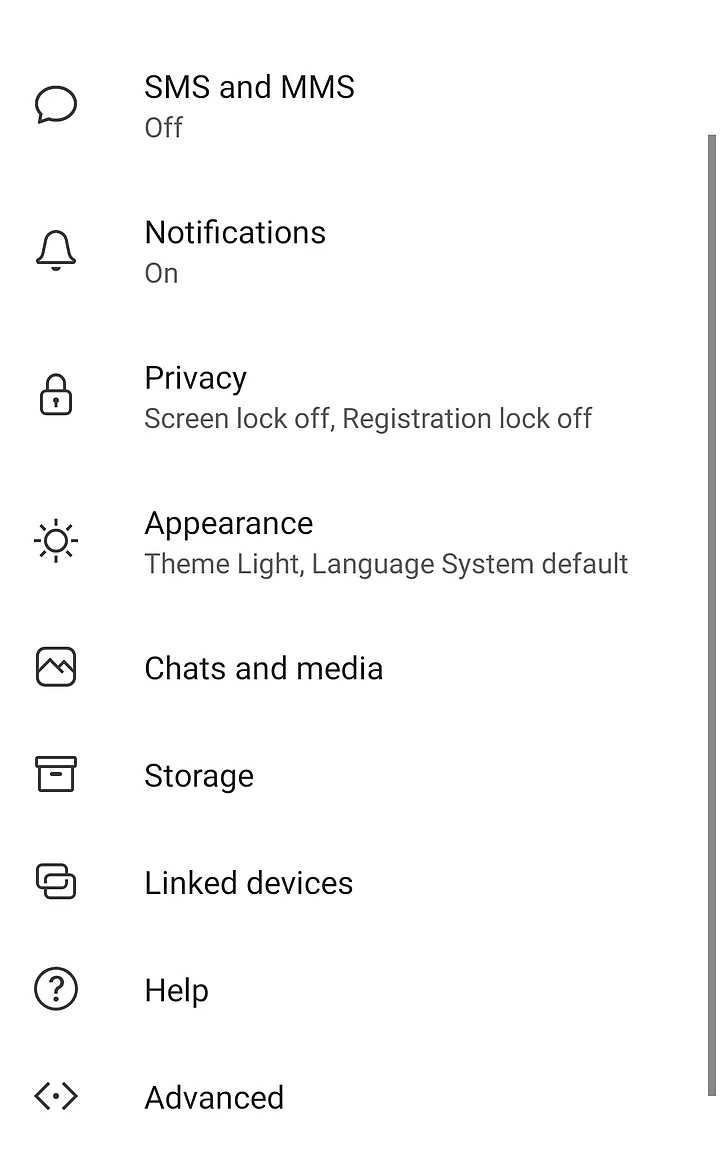720x1162 pixels.
Task: Click the Help question mark icon
Action: (x=55, y=989)
